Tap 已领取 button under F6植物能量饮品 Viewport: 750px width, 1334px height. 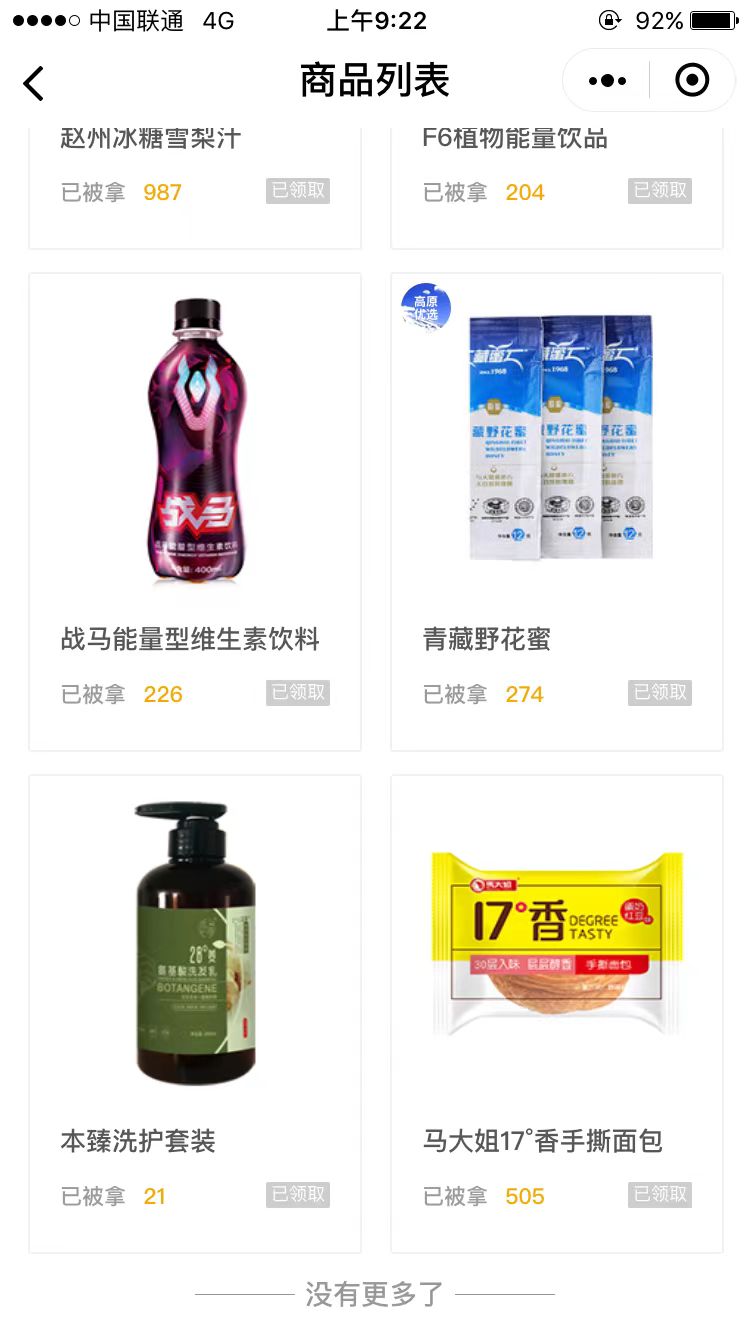coord(660,191)
